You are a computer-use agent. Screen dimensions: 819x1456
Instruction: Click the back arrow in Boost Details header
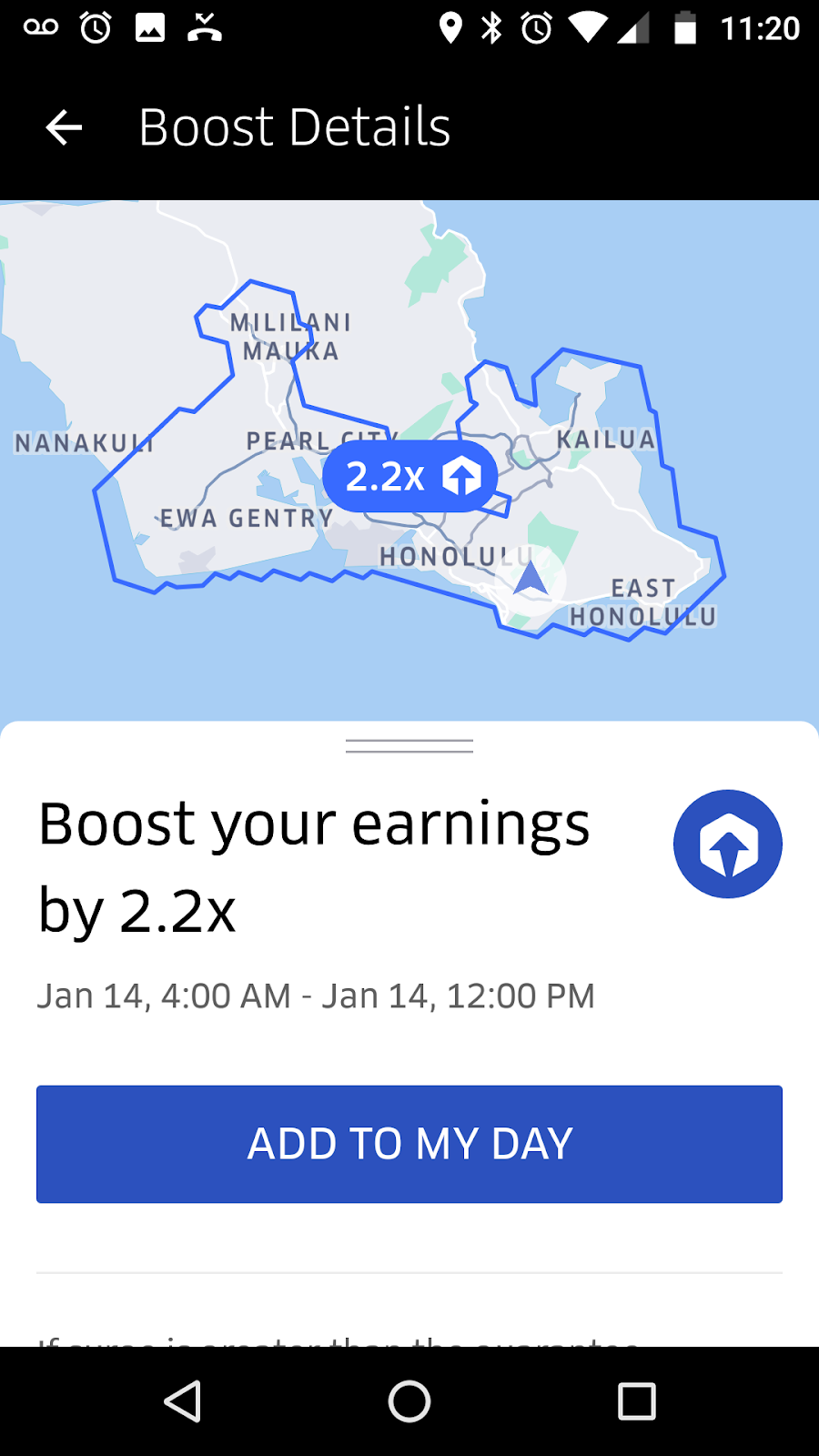(62, 126)
